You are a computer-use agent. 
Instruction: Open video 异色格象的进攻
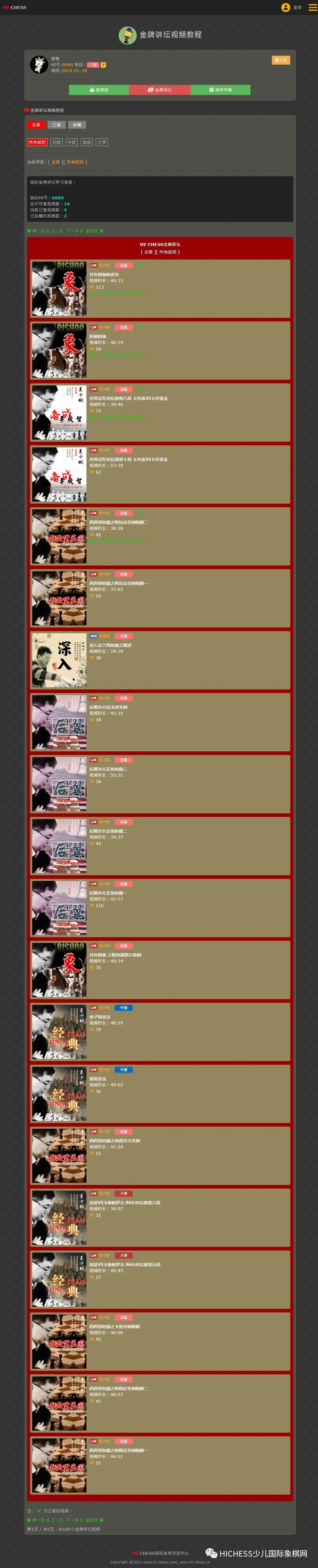tap(104, 275)
